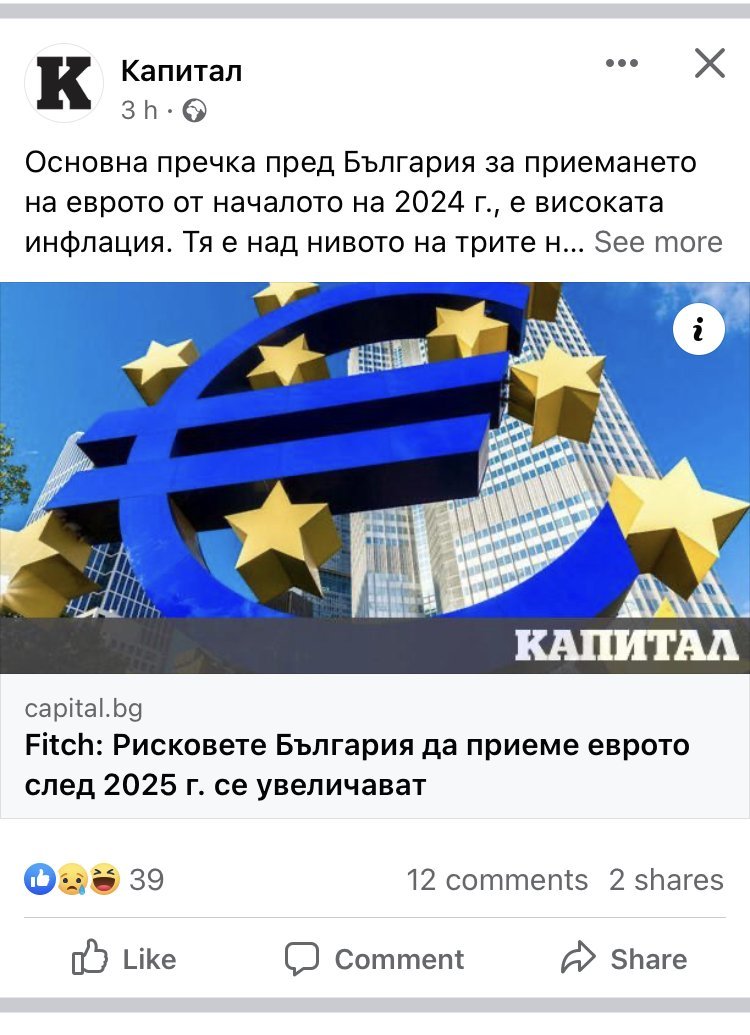View the 2 shares
This screenshot has width=750, height=1035.
click(666, 880)
